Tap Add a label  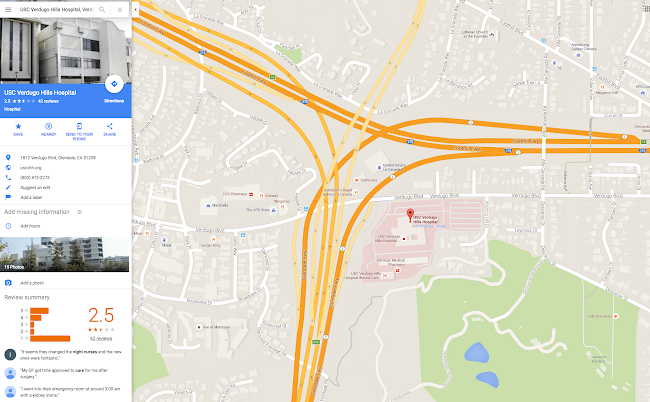[x=31, y=197]
